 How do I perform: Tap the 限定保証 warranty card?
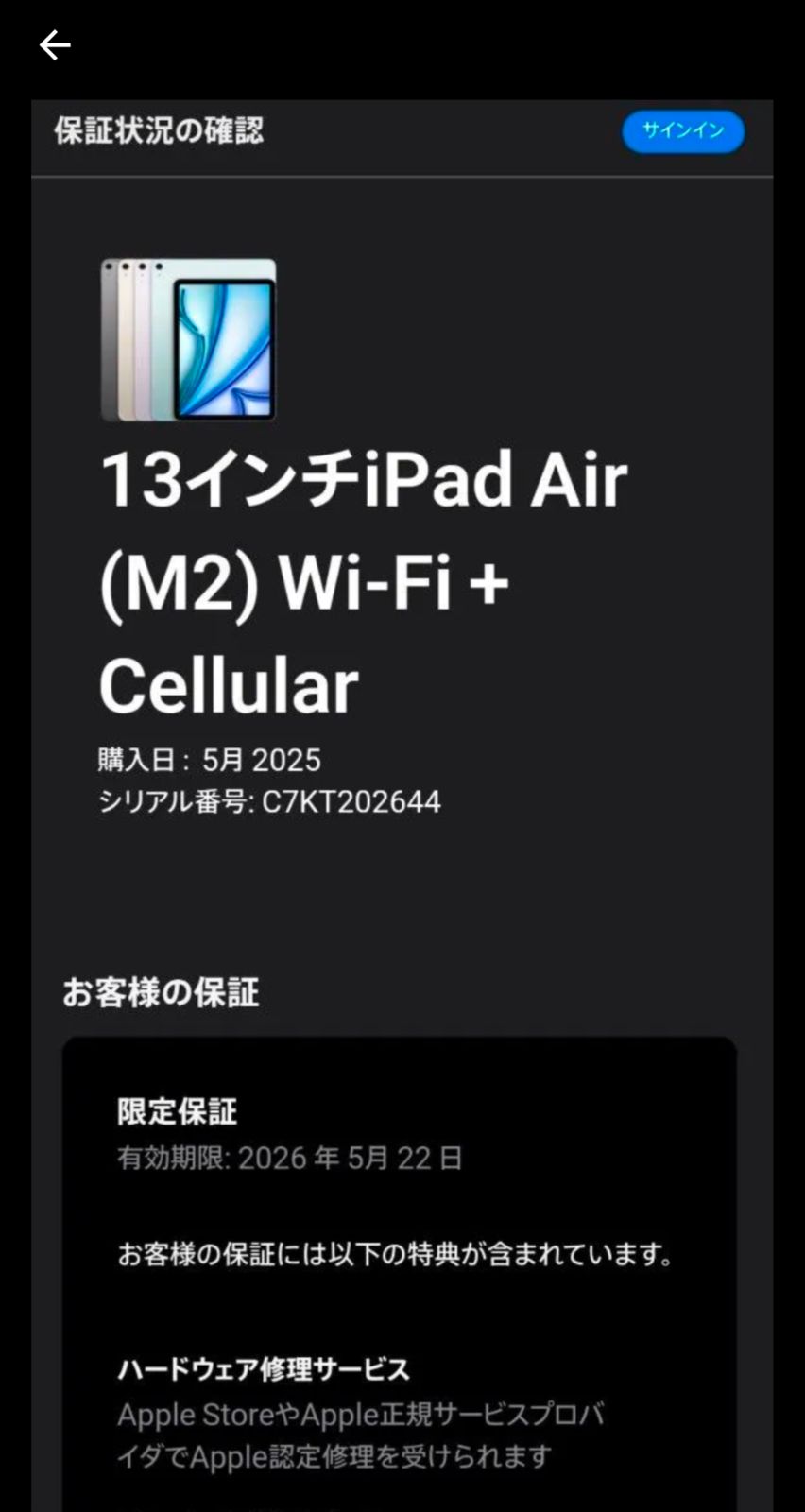[x=397, y=1228]
